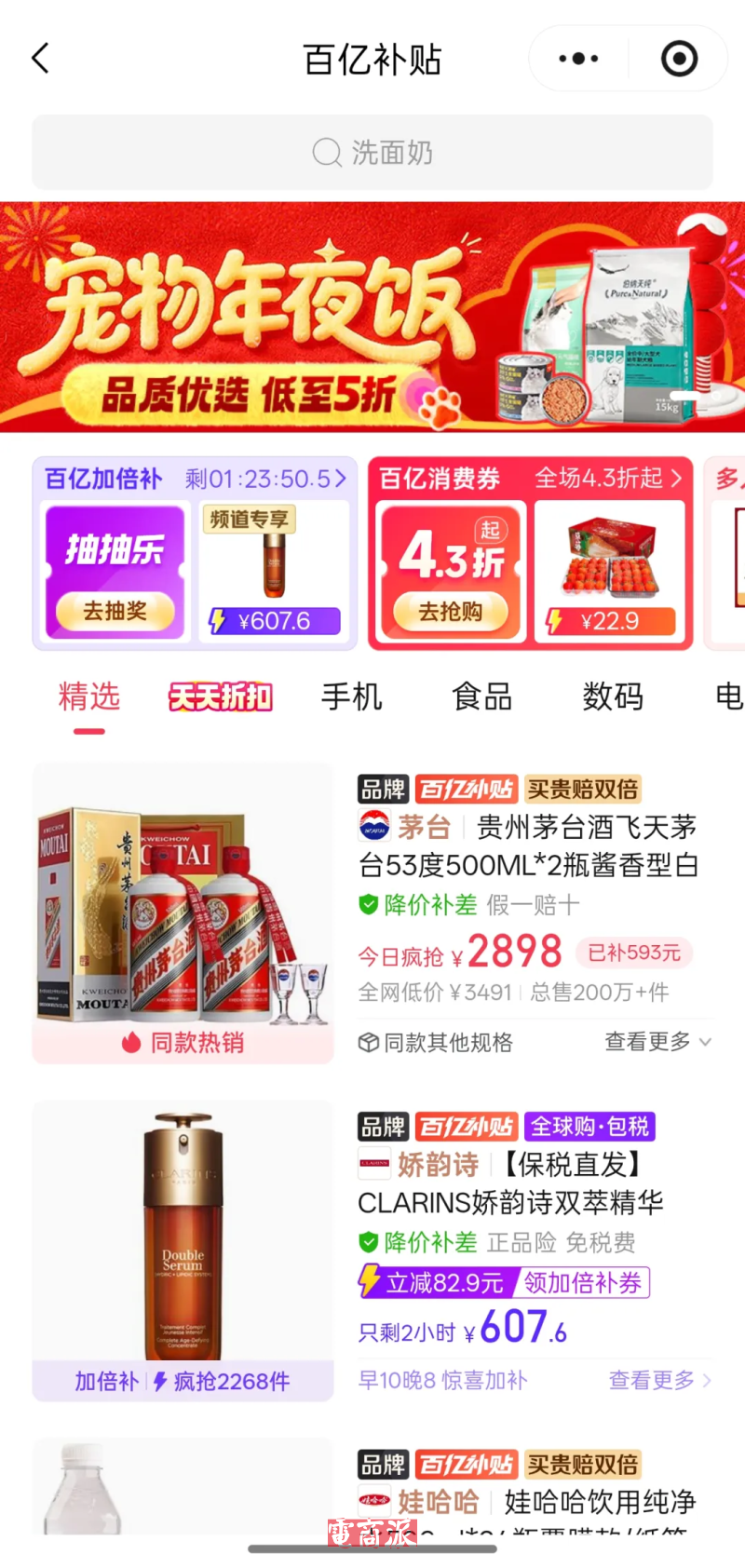Tap 领加倍补券 coupon button

click(583, 1283)
